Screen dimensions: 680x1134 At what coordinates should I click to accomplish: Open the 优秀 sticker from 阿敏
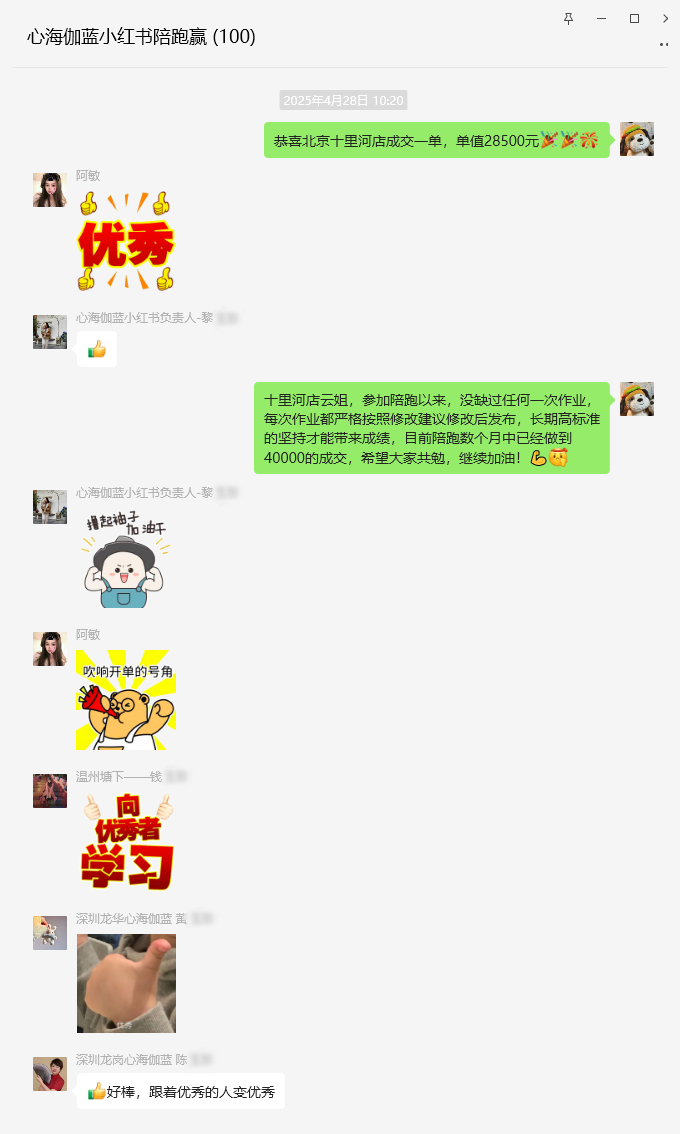[x=126, y=241]
